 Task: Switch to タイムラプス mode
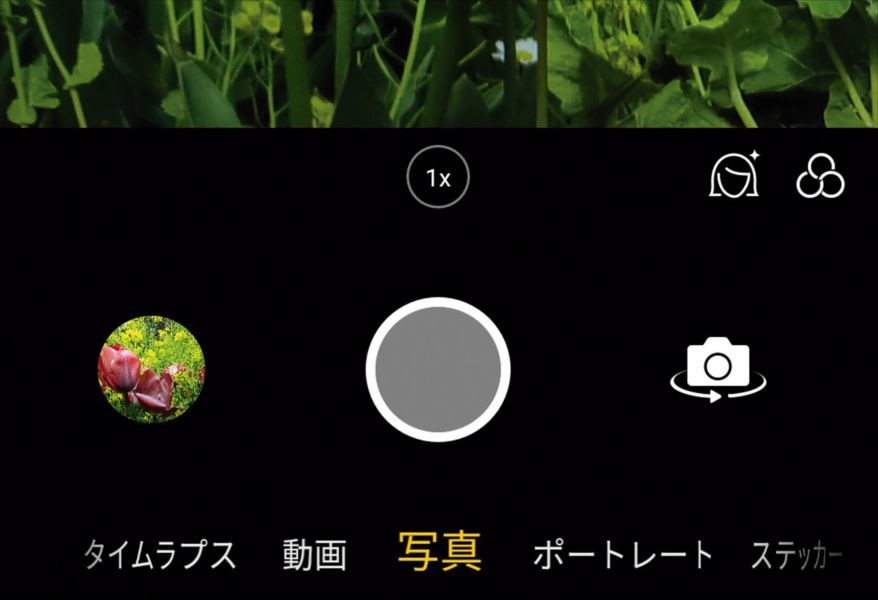(x=160, y=553)
